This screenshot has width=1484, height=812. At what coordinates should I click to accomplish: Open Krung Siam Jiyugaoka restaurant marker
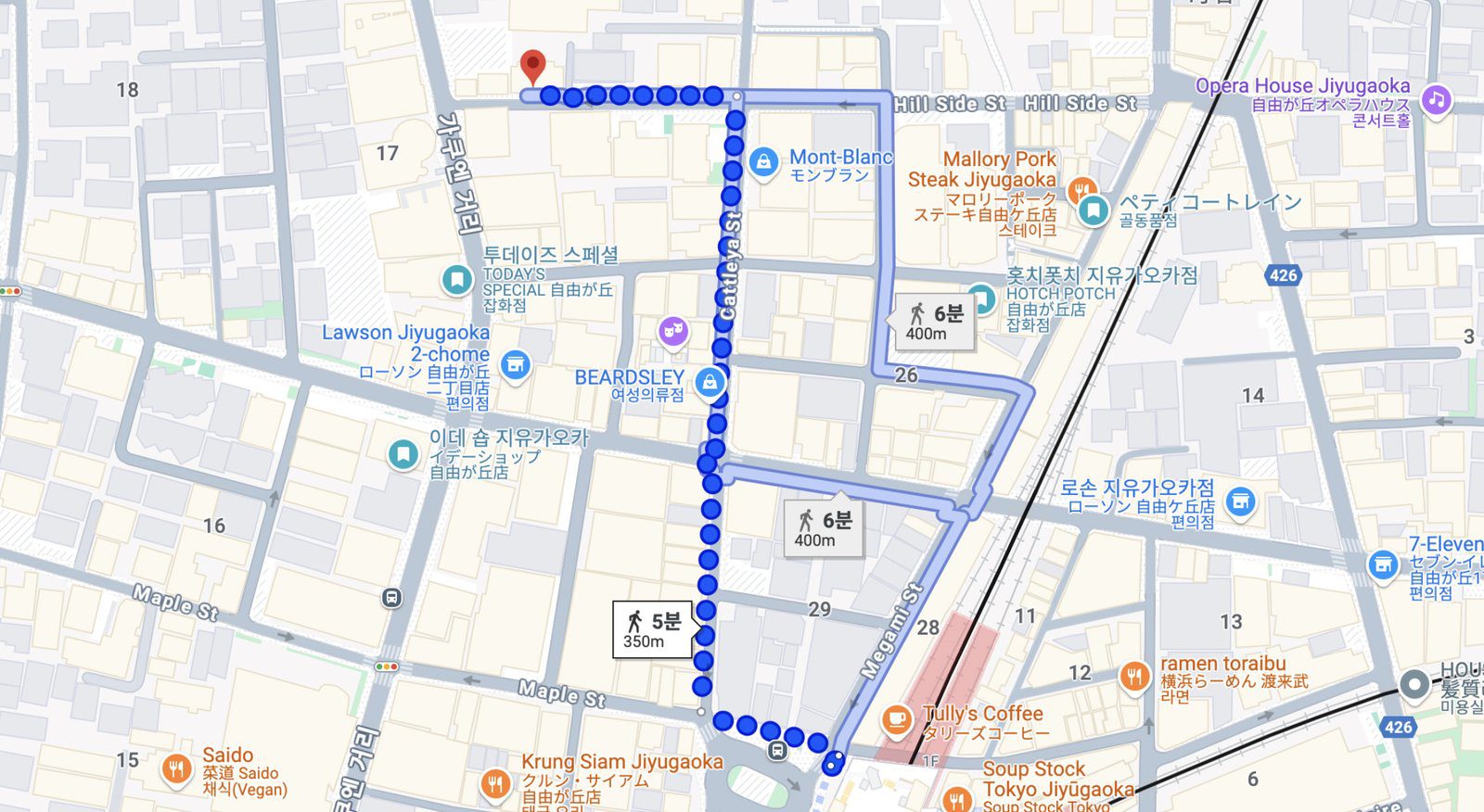[495, 784]
